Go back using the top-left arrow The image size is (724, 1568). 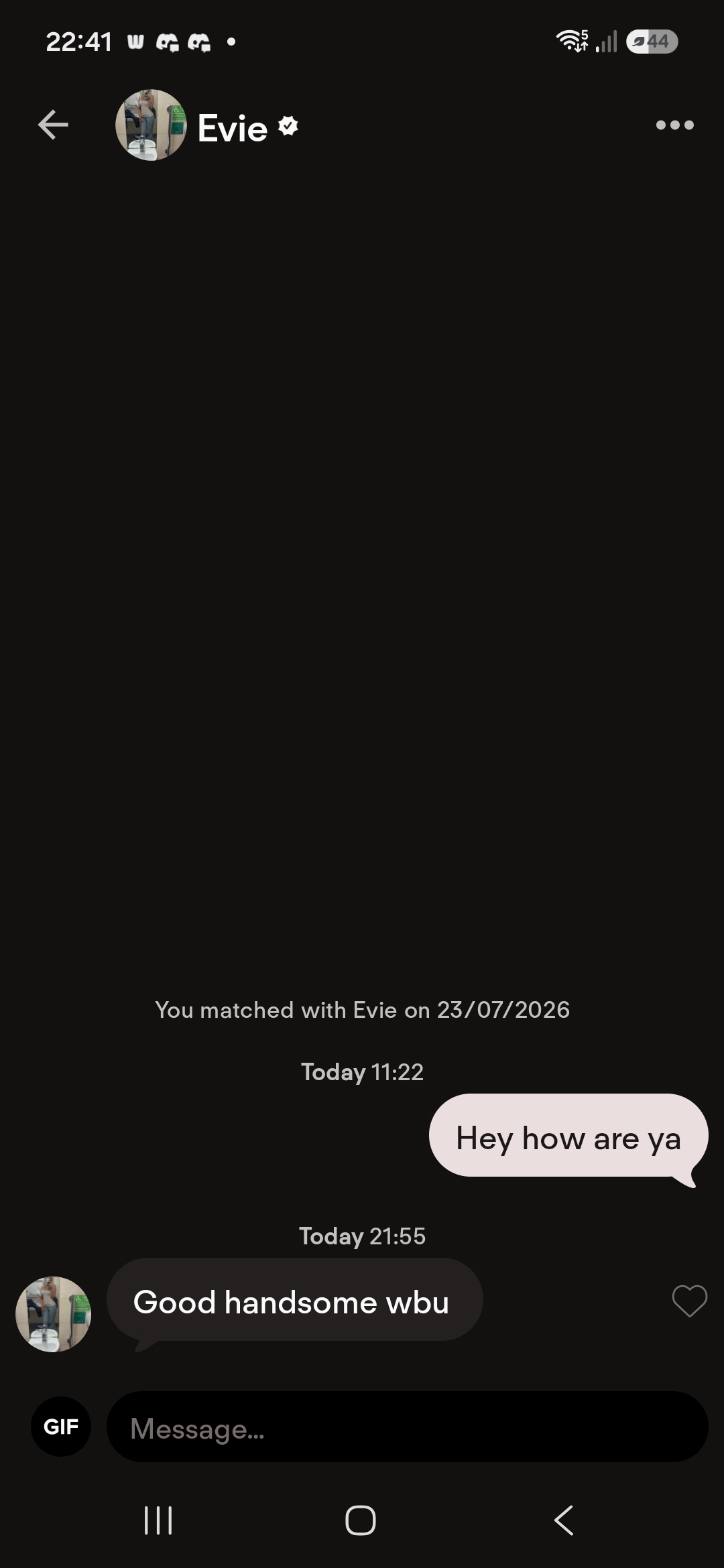pyautogui.click(x=53, y=125)
